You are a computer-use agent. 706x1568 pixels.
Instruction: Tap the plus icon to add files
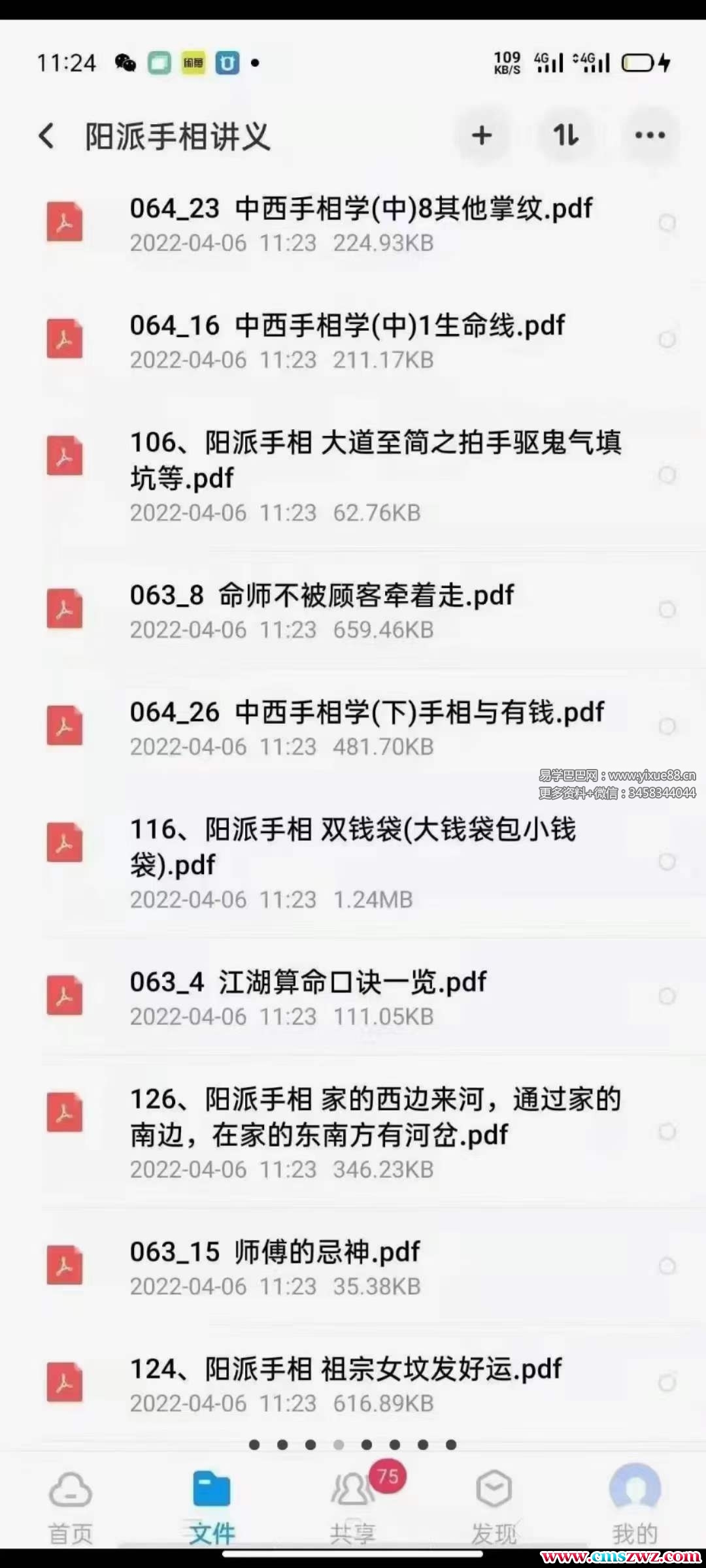click(x=482, y=136)
